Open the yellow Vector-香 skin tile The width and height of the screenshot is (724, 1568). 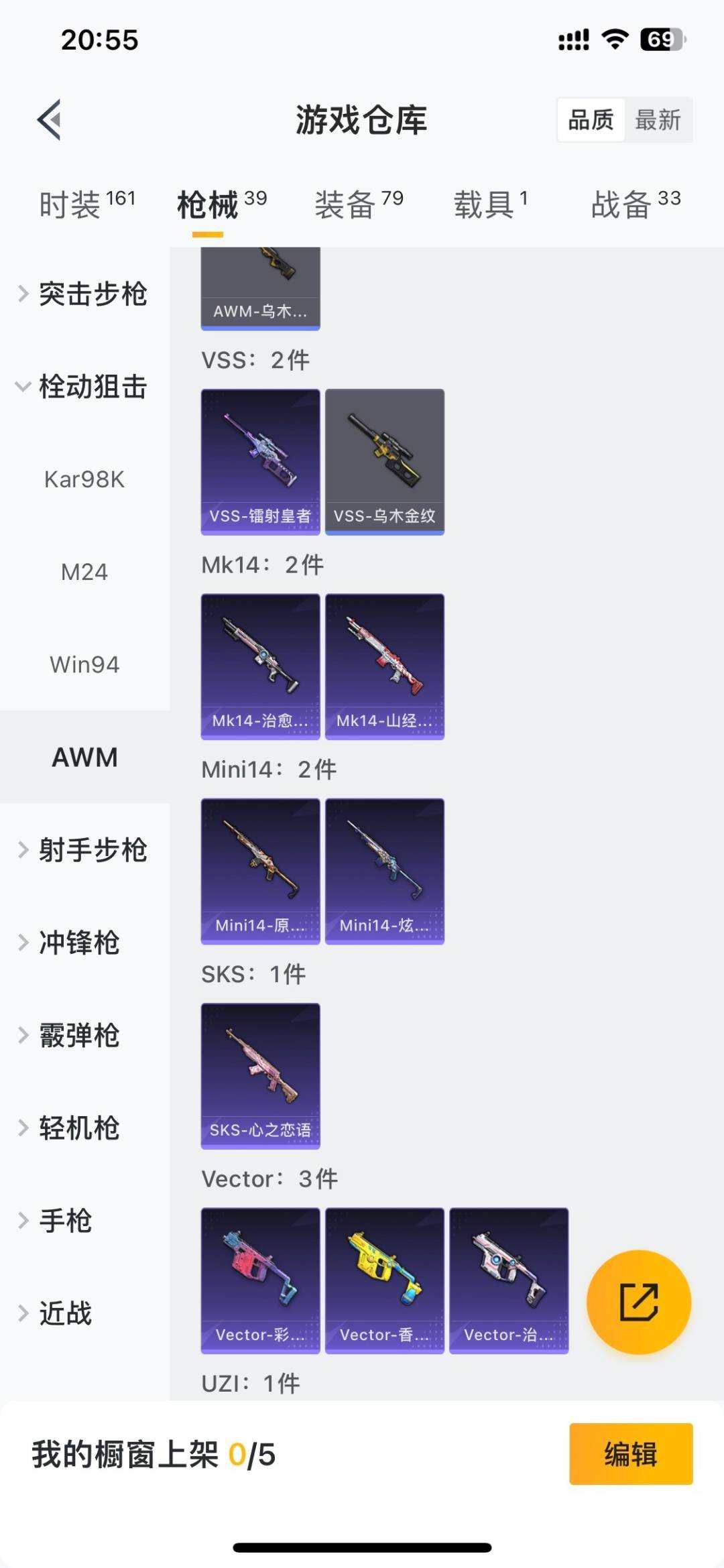click(385, 1280)
